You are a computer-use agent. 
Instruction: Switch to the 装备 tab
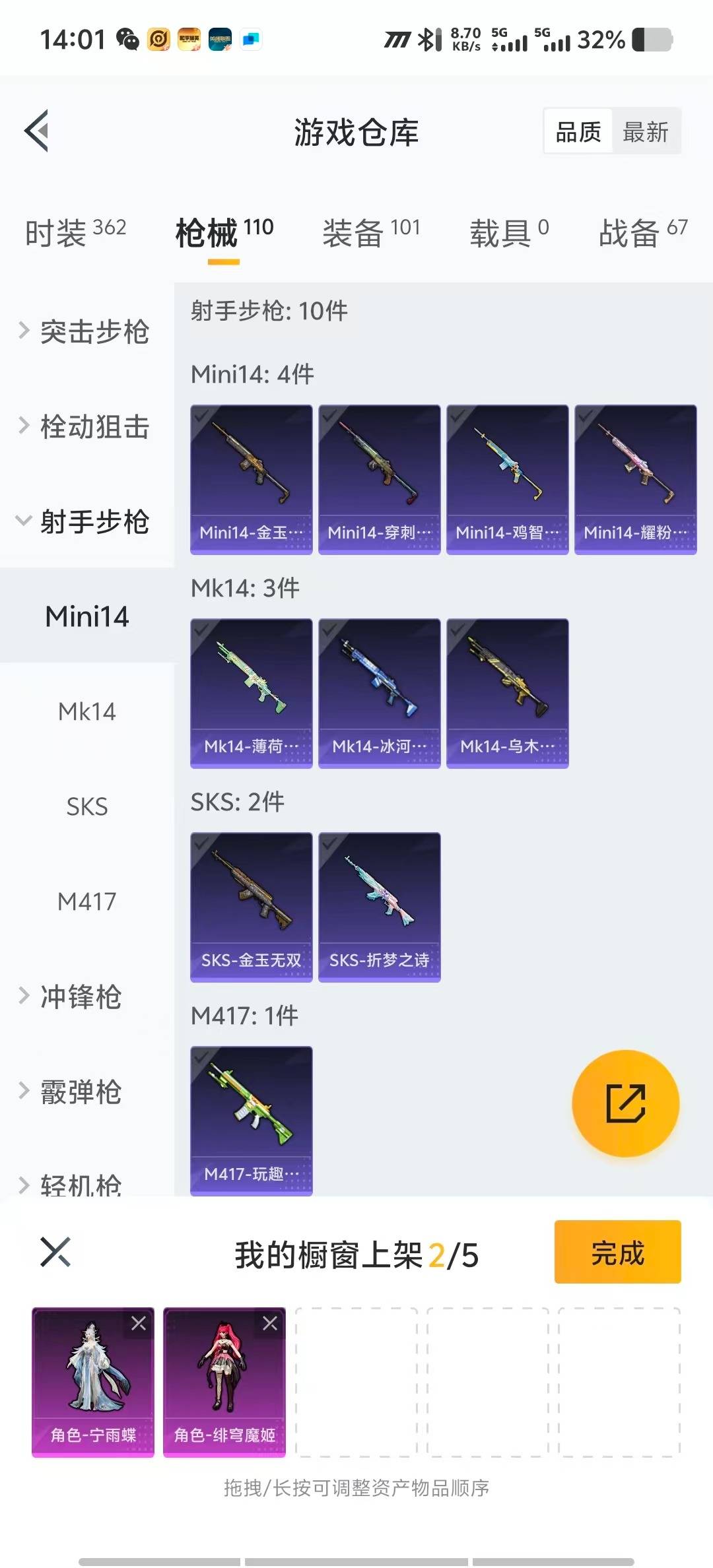[x=370, y=232]
